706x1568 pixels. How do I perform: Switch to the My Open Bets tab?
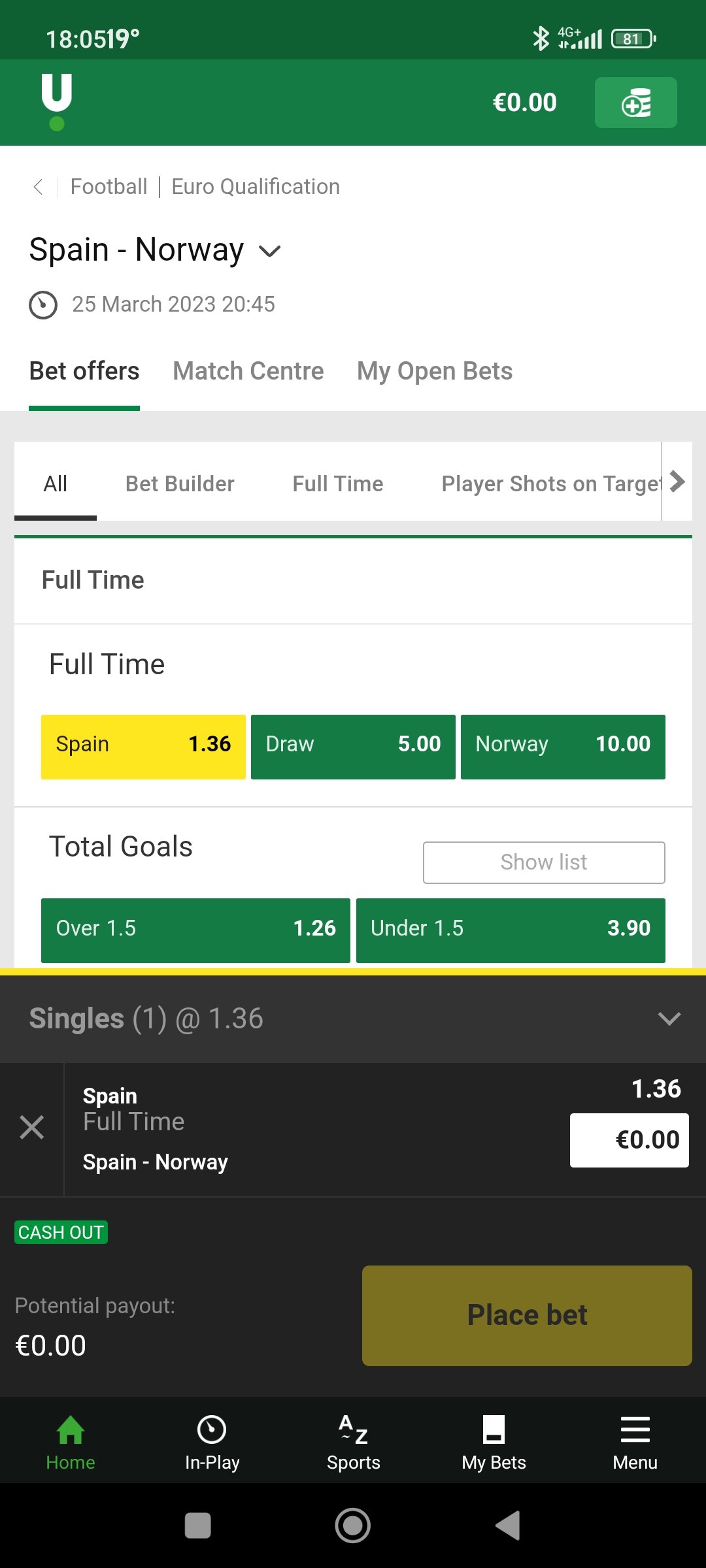point(434,371)
